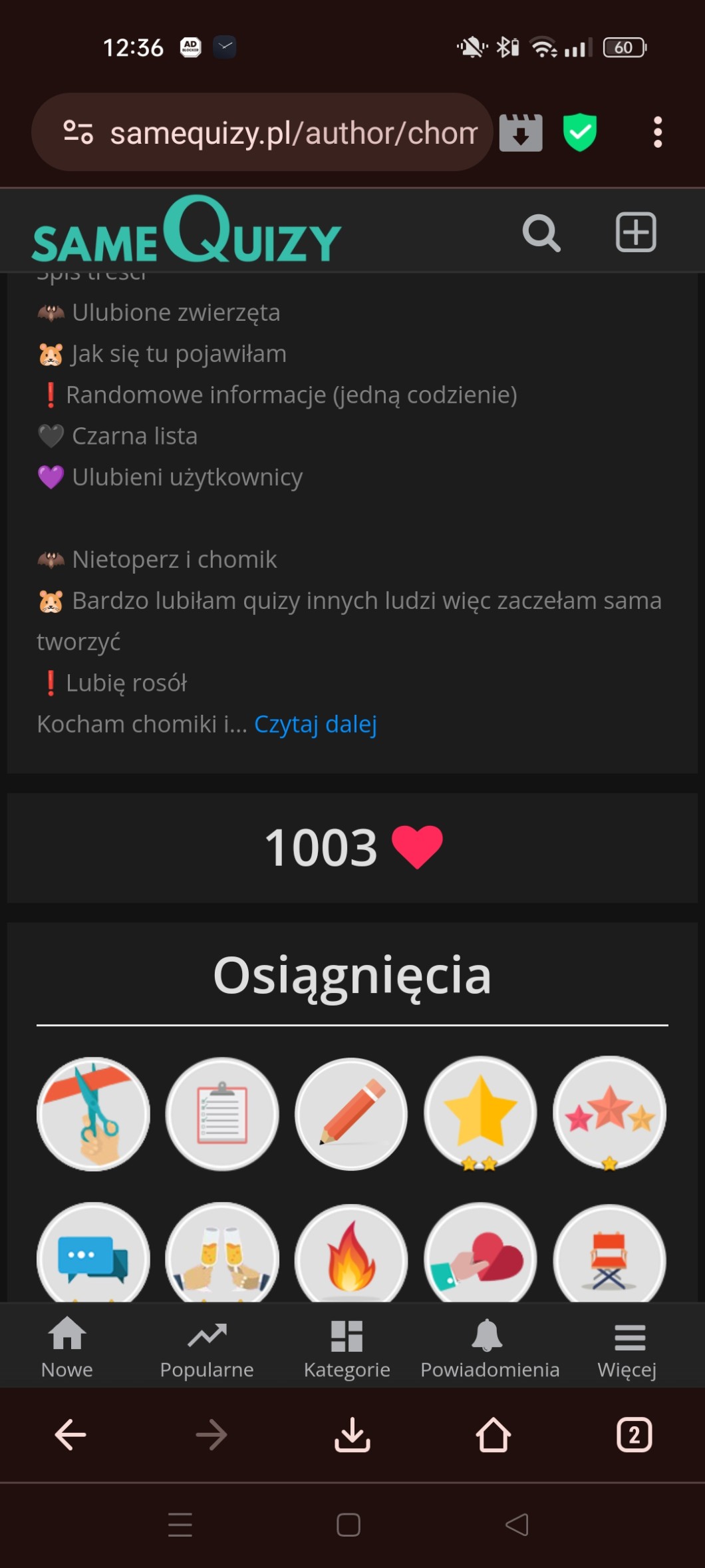Go back to the previous page
The image size is (705, 1568).
coord(70,1435)
